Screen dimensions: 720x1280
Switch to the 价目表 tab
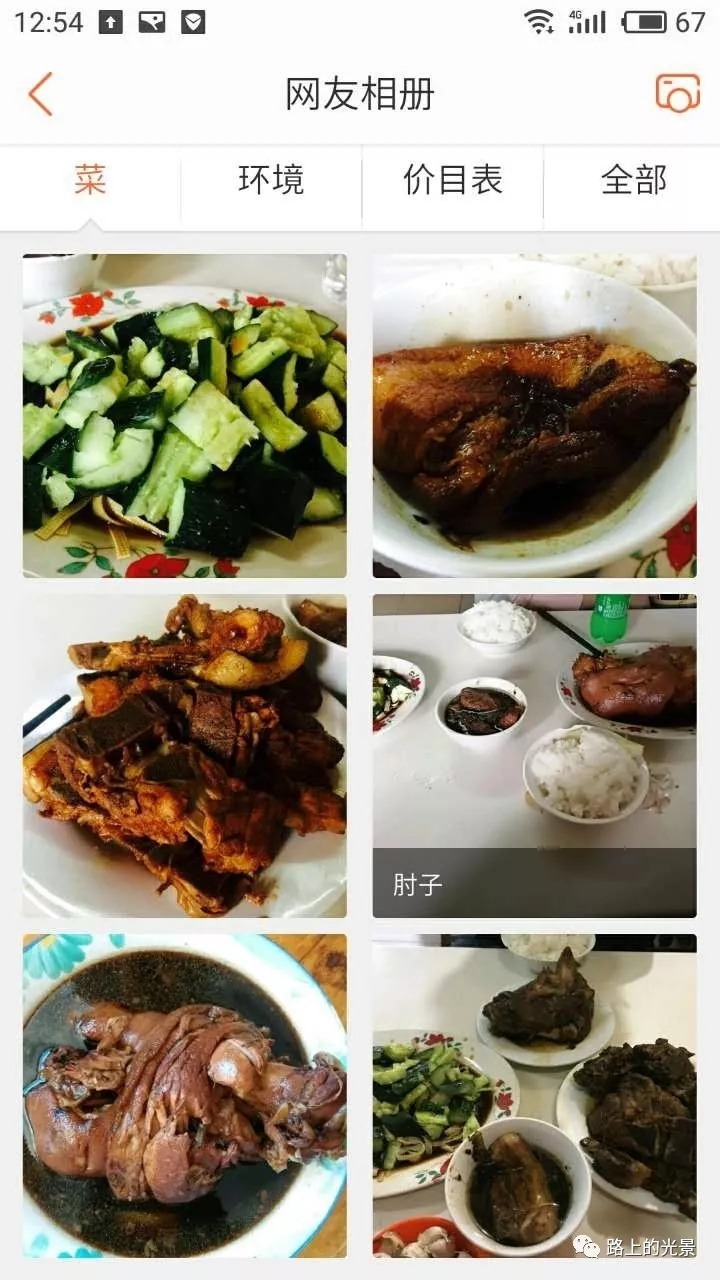[452, 181]
